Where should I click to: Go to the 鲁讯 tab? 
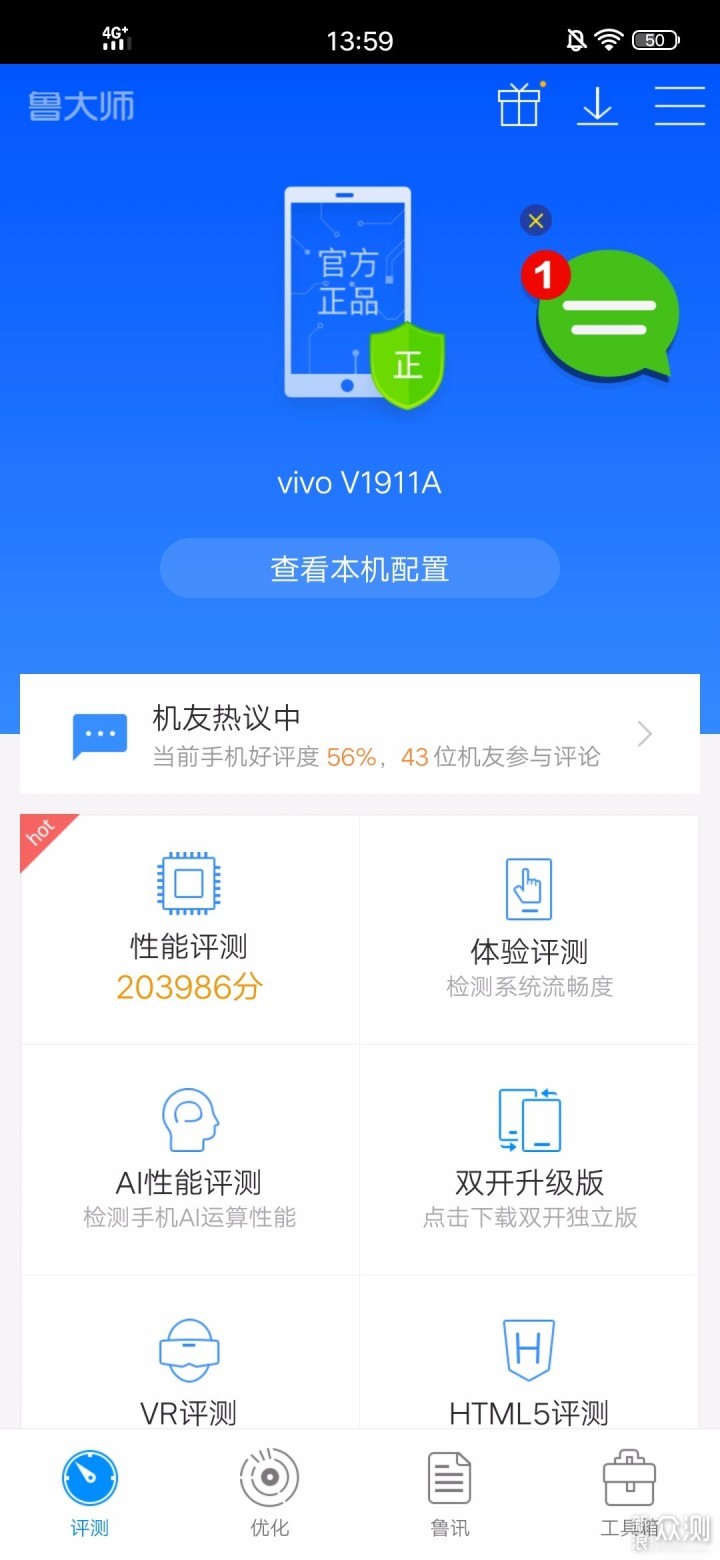[449, 1493]
